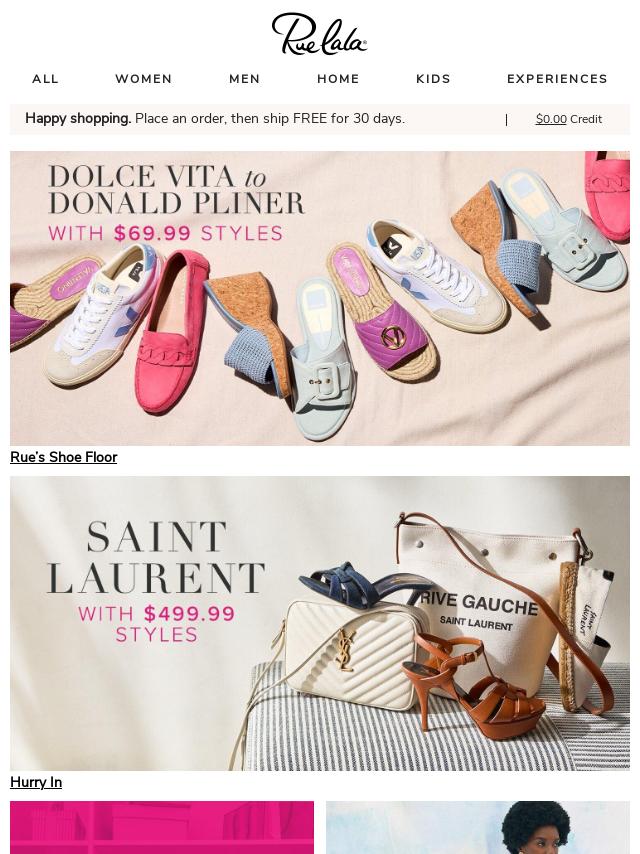Screen dimensions: 640x854
Task: Check the $0.00 Credit link
Action: click(568, 119)
